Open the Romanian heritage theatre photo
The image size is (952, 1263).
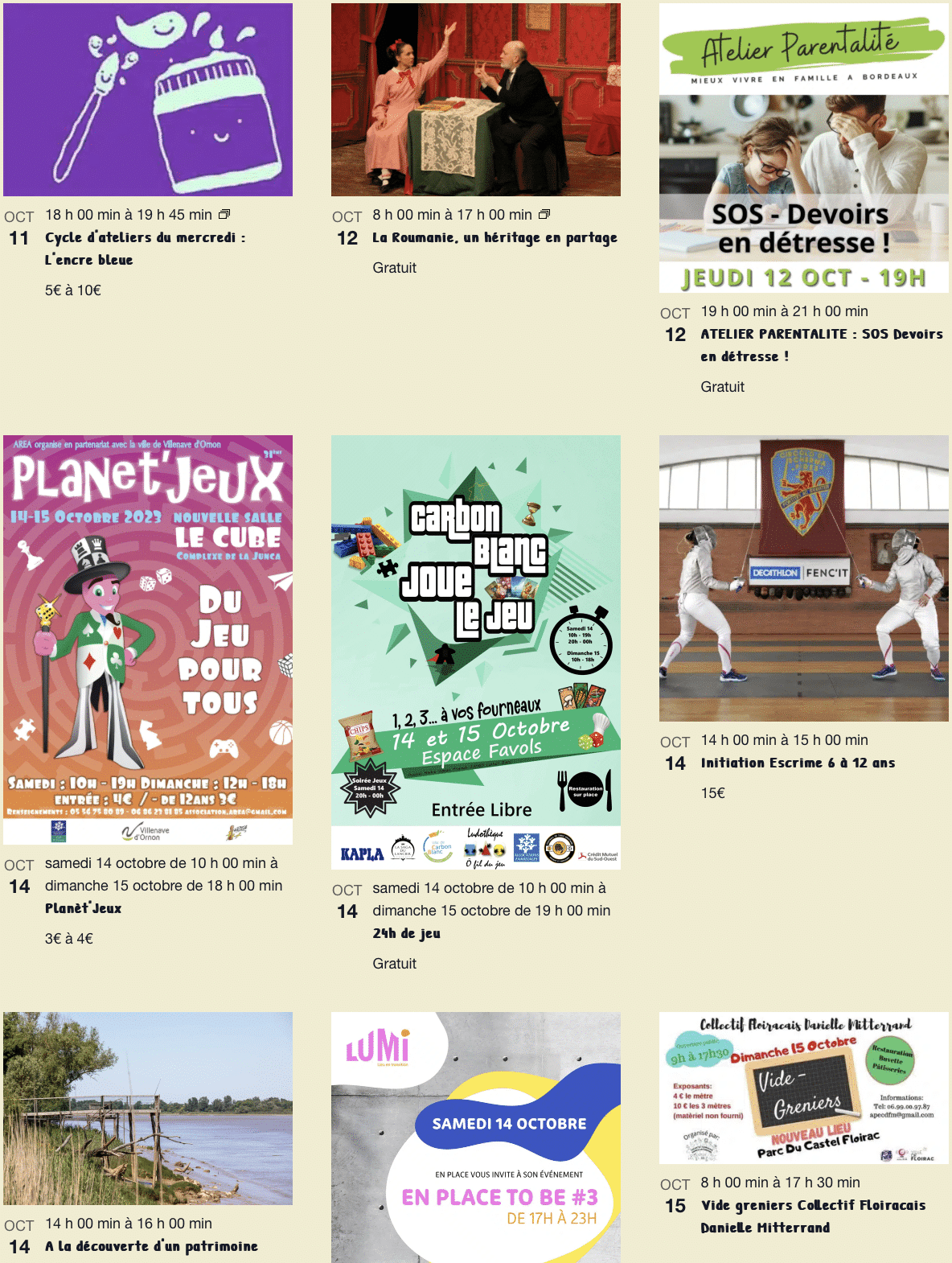pos(476,100)
